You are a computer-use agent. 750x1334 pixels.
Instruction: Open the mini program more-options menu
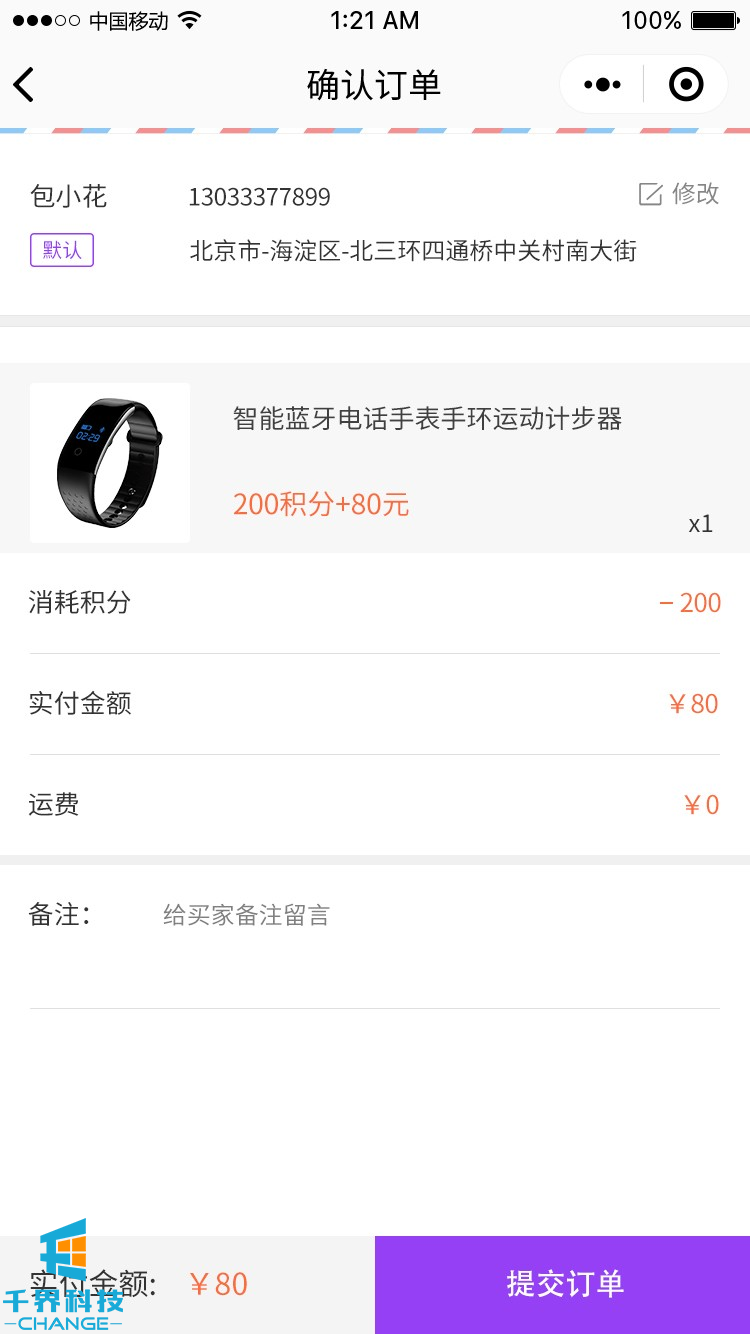tap(602, 85)
